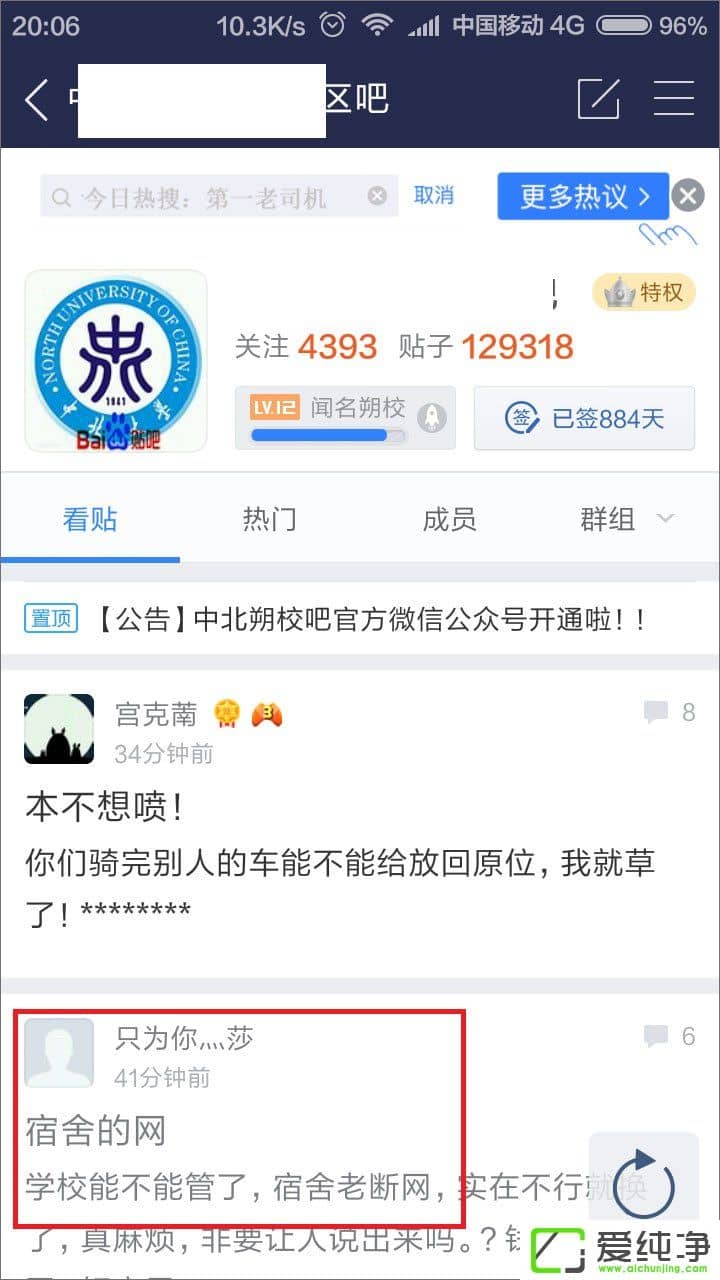Tap 取消 to cancel the search
The height and width of the screenshot is (1280, 720).
pos(434,196)
